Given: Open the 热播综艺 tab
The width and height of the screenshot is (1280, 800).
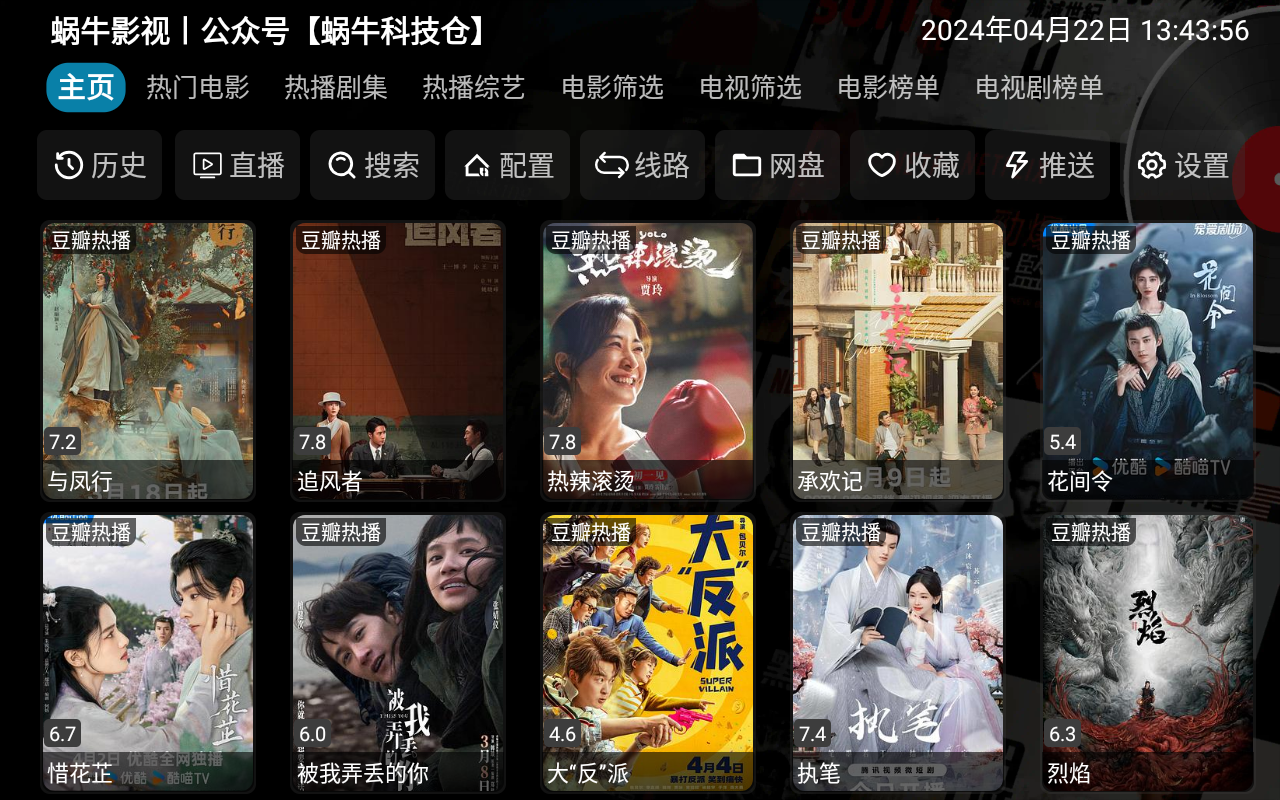Looking at the screenshot, I should (474, 88).
